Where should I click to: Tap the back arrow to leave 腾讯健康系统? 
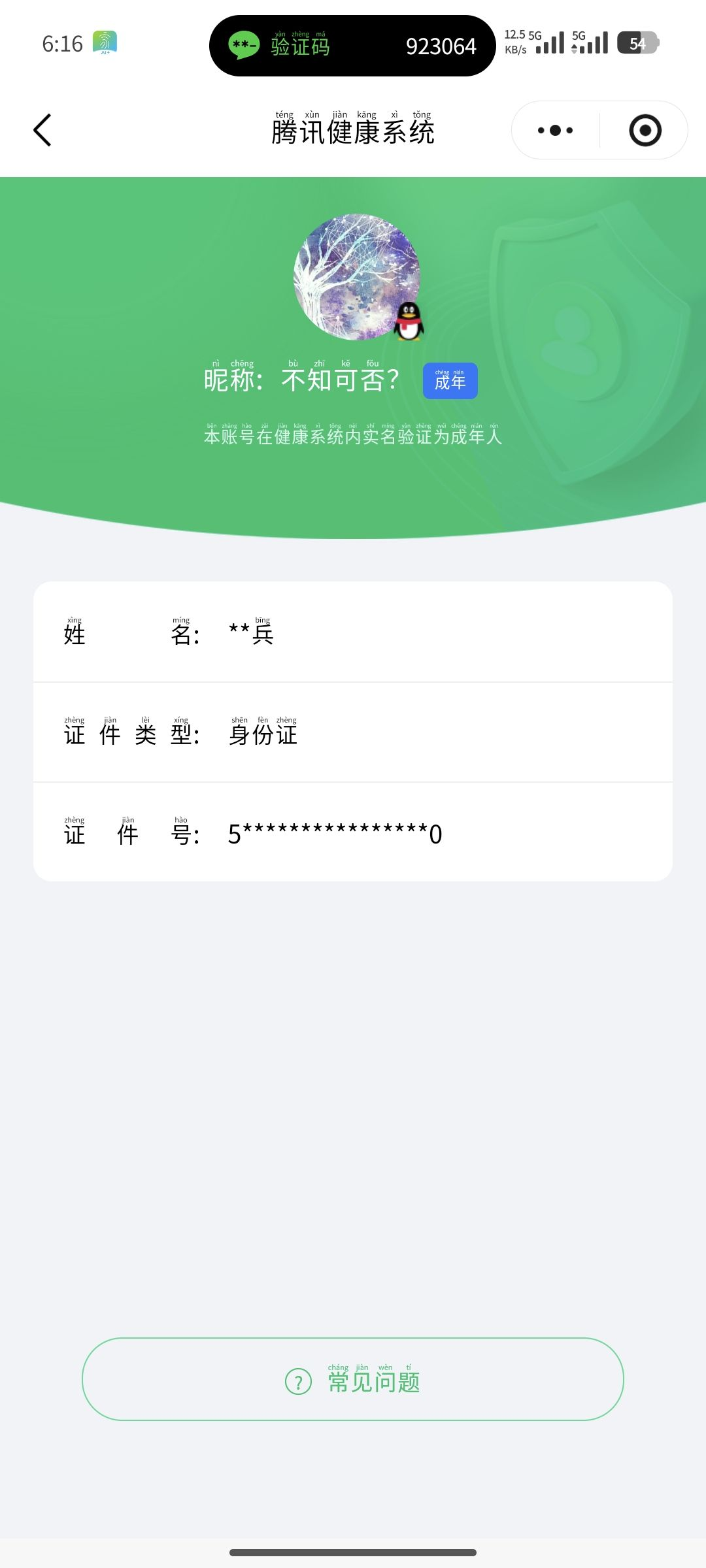(x=42, y=129)
